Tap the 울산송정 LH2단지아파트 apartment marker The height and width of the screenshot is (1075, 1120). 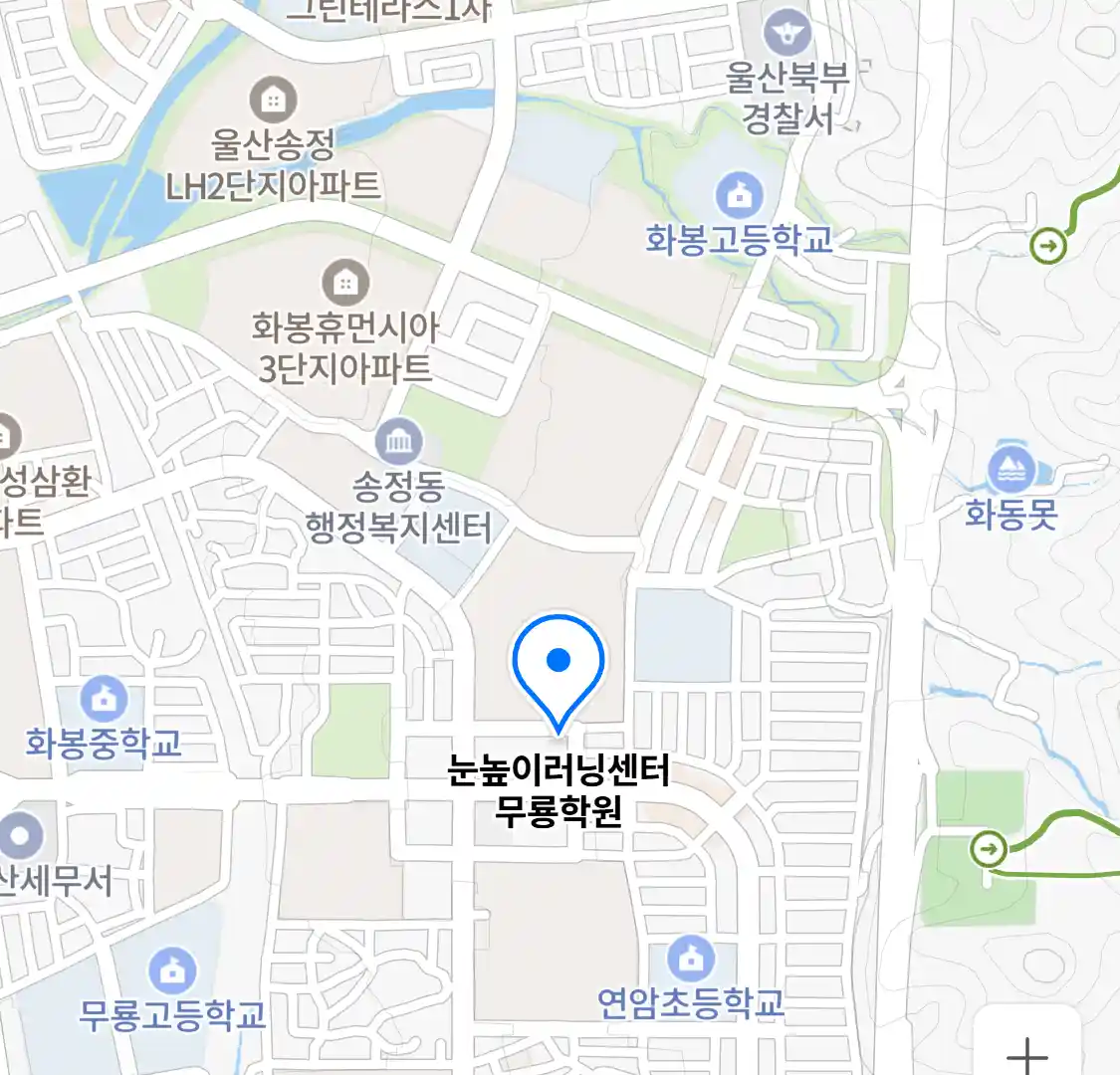click(272, 100)
